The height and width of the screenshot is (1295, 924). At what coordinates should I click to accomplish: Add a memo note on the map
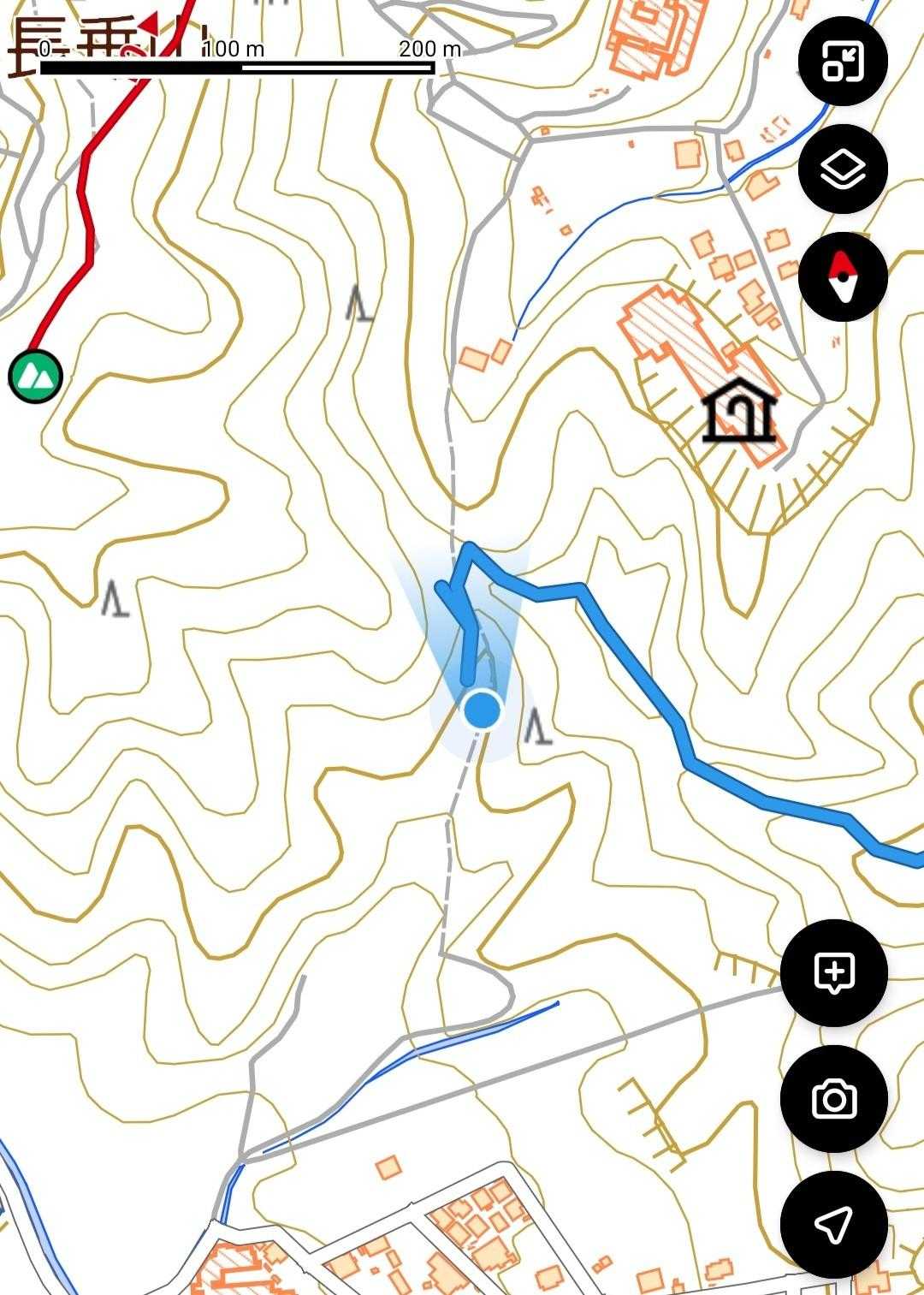click(x=834, y=971)
